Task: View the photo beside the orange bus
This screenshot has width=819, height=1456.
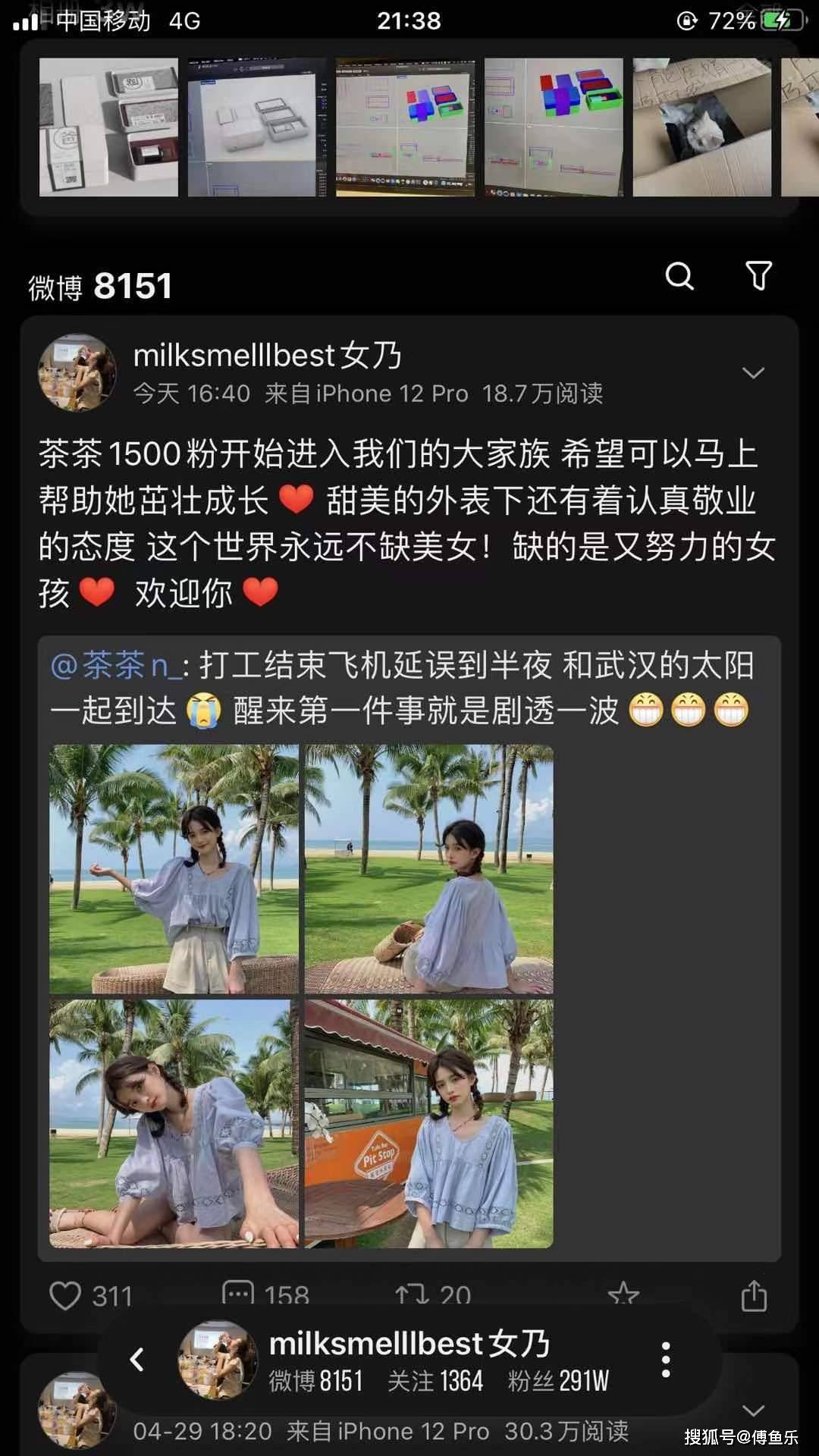Action: pyautogui.click(x=428, y=1123)
